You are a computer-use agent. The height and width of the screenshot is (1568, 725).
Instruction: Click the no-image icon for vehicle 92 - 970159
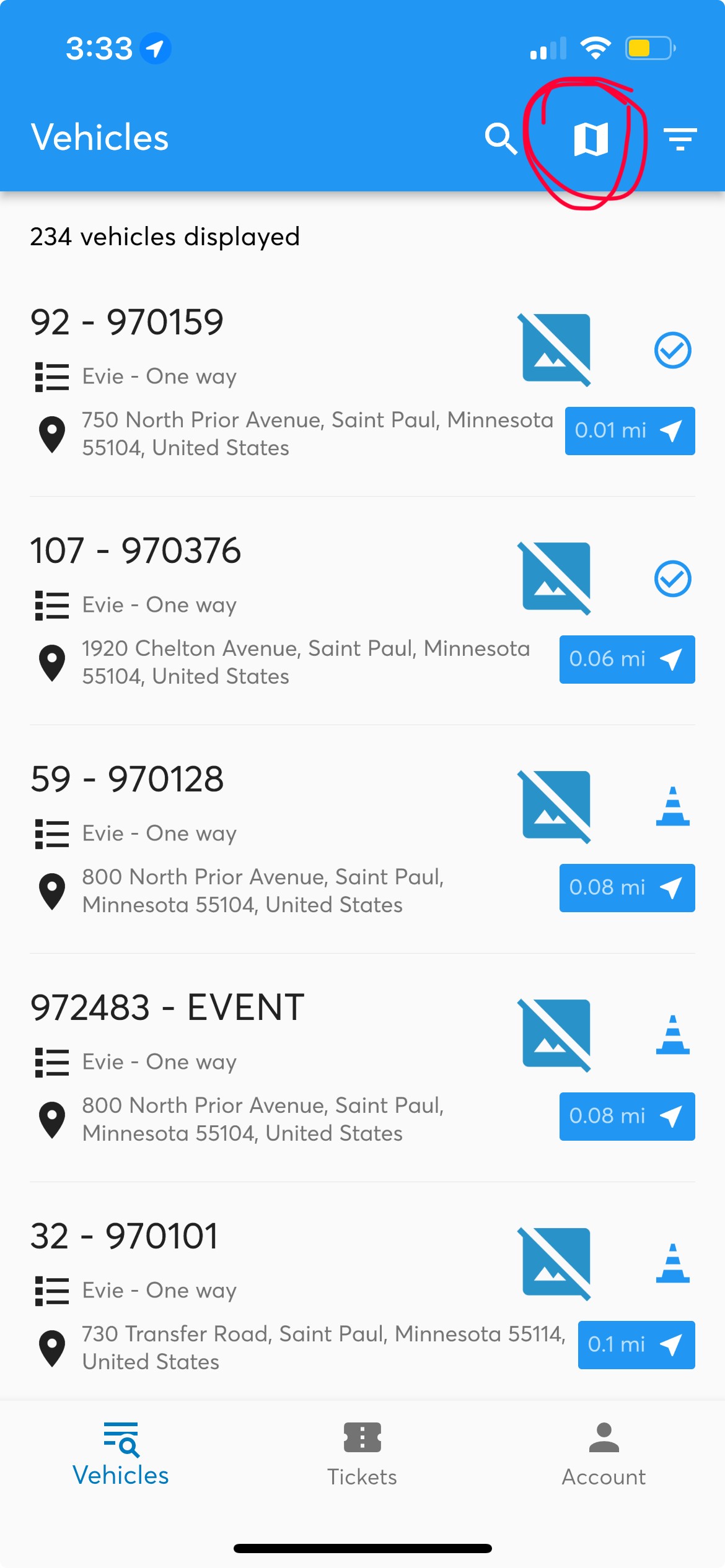[555, 349]
